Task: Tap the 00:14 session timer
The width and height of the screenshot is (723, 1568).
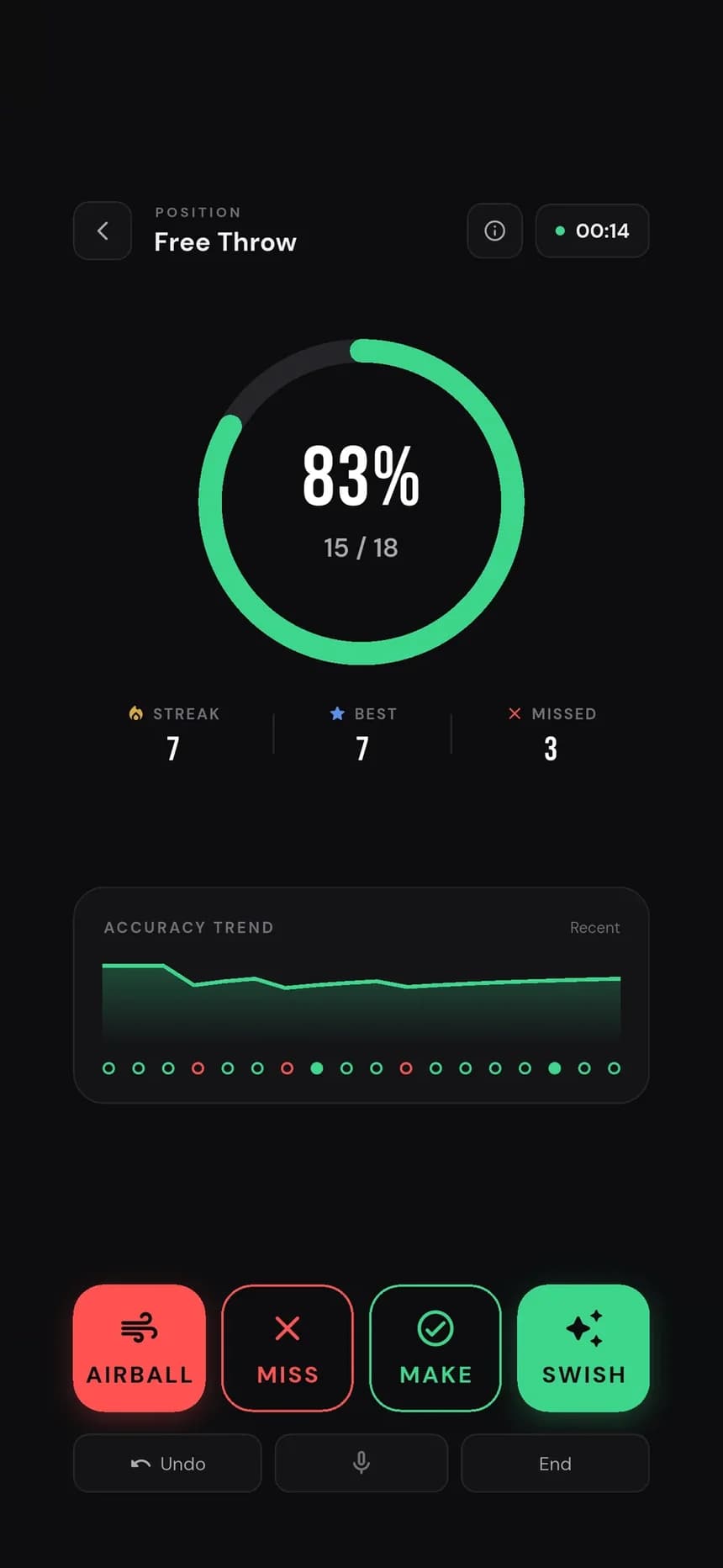Action: [593, 230]
